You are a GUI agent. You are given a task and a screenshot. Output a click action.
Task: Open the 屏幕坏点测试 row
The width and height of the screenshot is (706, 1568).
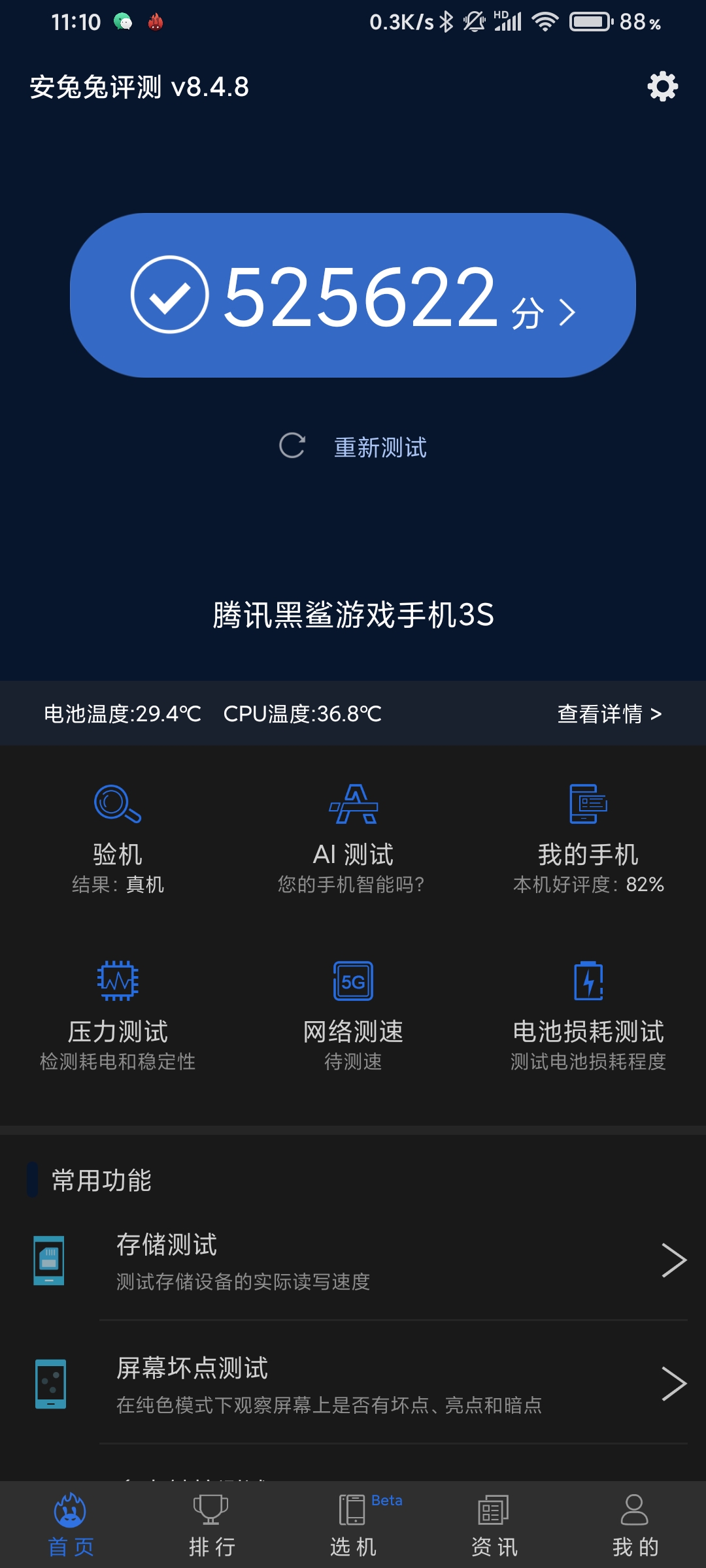click(353, 1384)
